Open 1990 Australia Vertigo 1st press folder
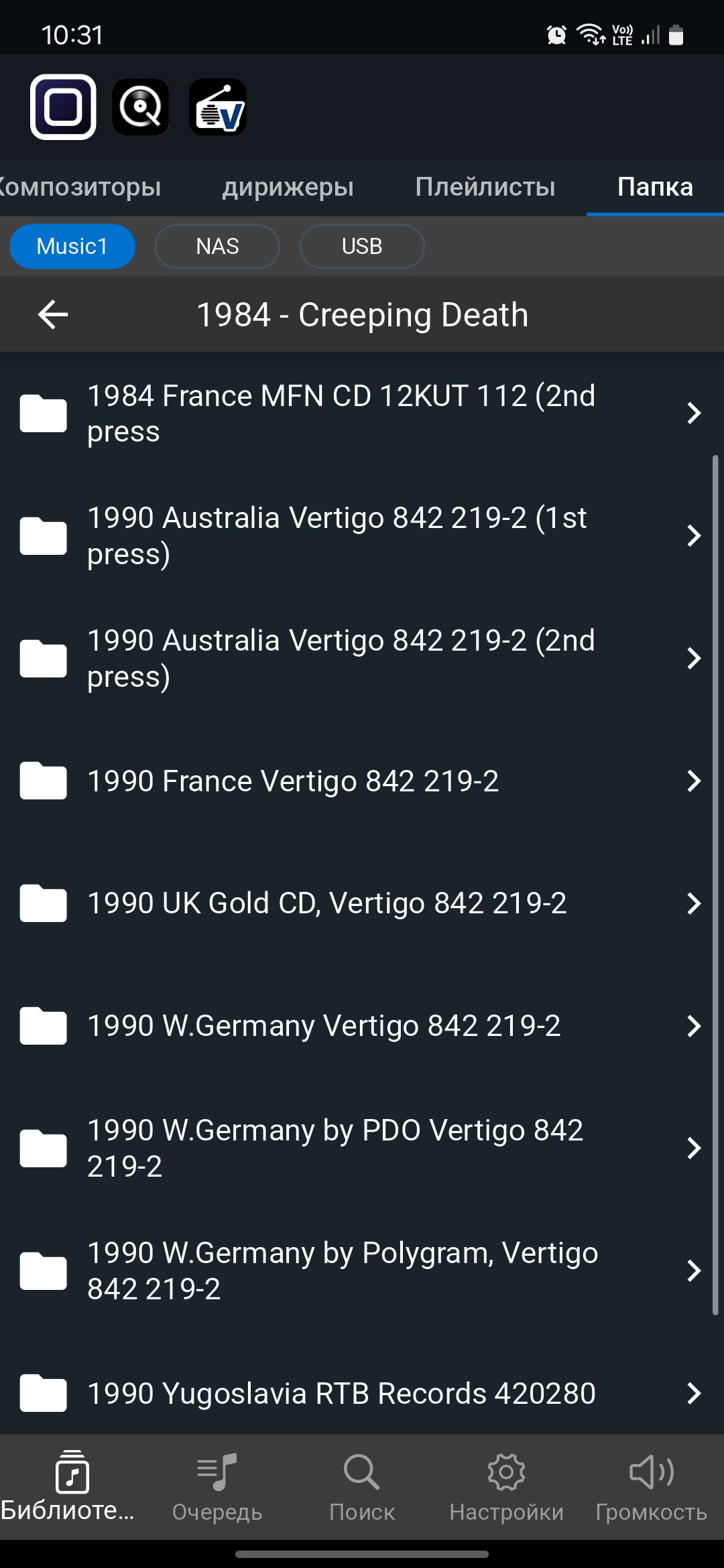The image size is (724, 1568). 362,536
